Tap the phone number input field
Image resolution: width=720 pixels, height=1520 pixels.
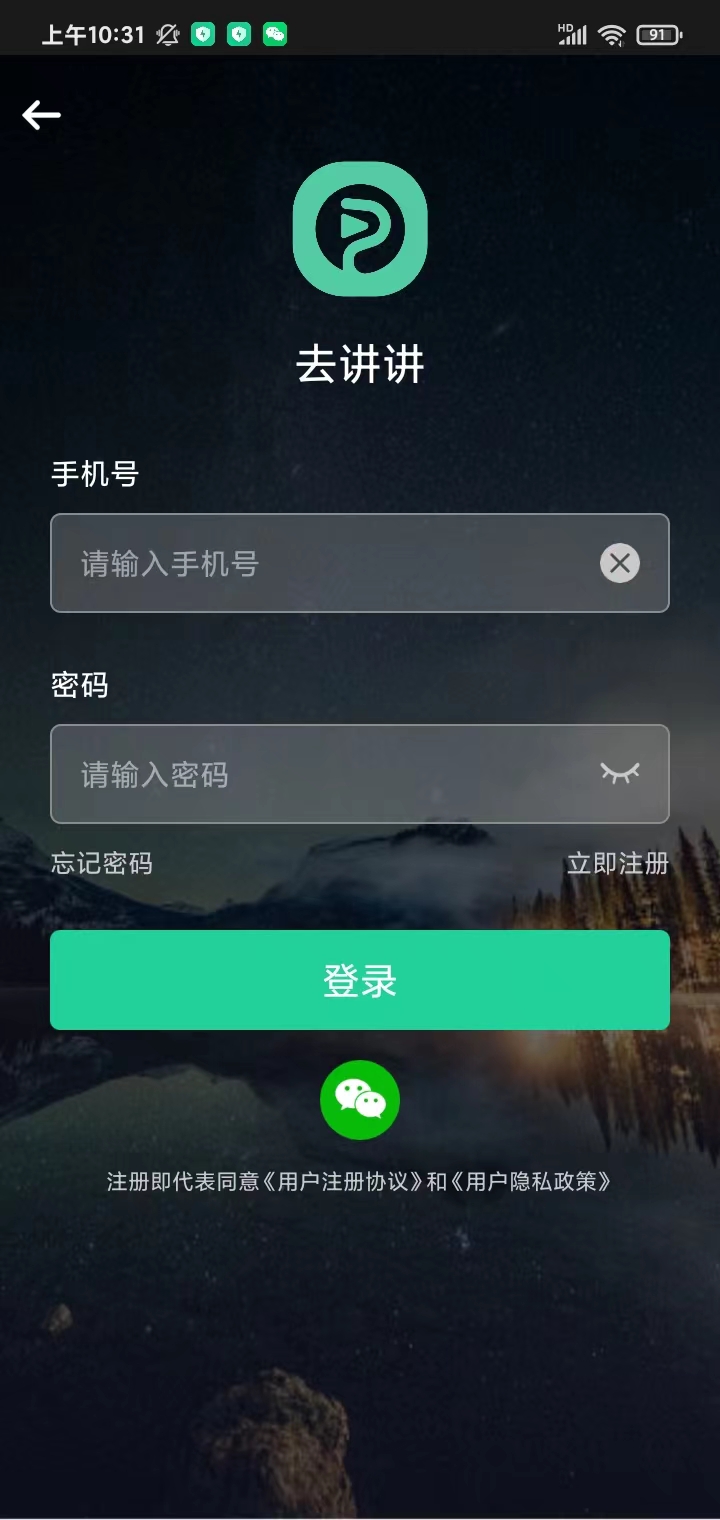point(320,563)
